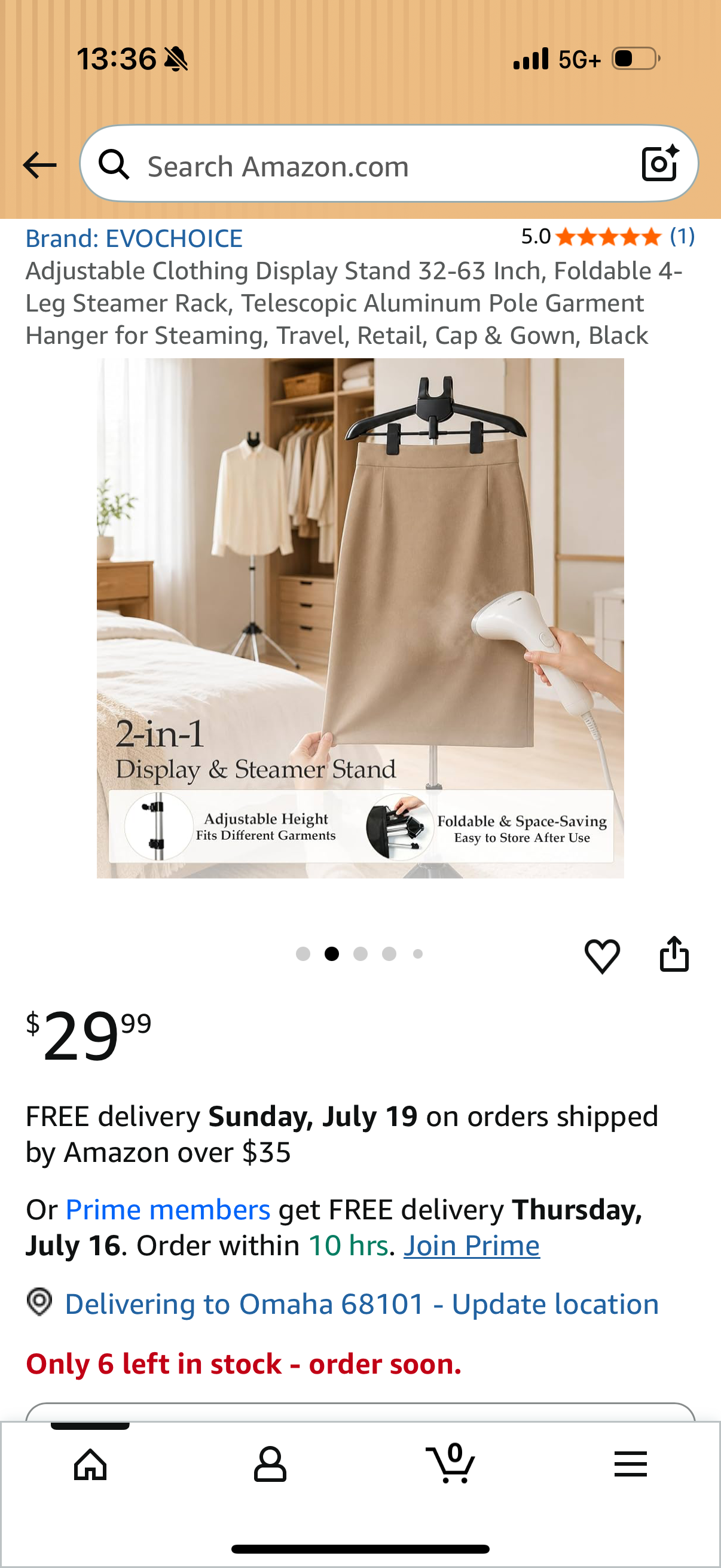Add item to wish list with heart
Image resolution: width=721 pixels, height=1568 pixels.
click(x=603, y=955)
